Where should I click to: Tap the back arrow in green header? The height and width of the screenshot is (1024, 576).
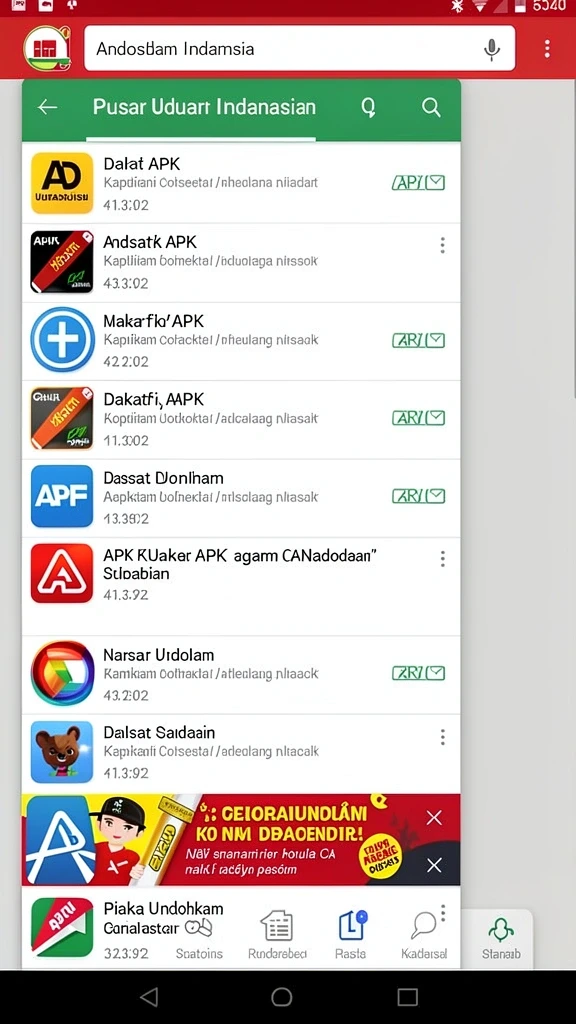coord(48,107)
